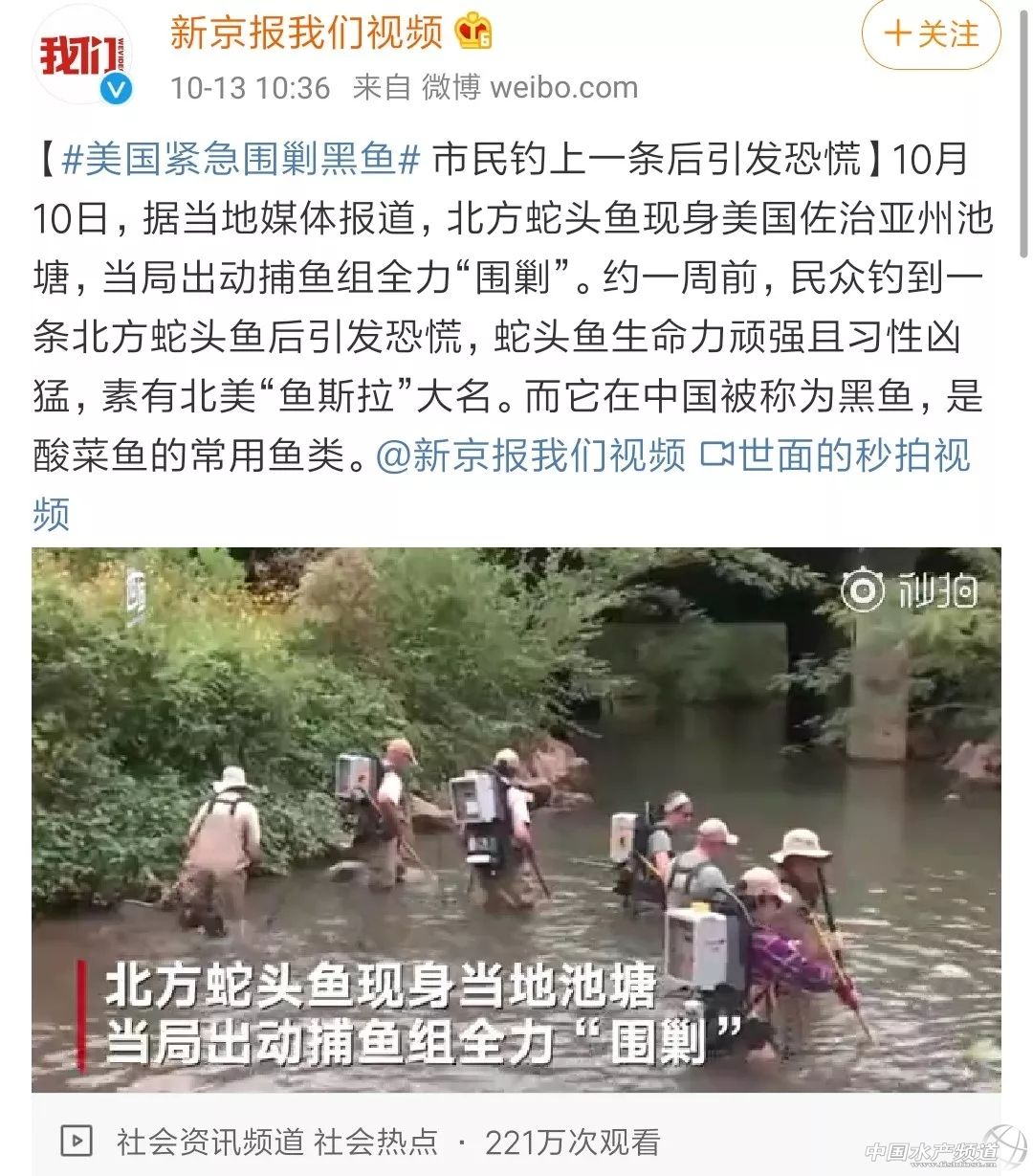Follow the 新京报我们视频 account
The width and height of the screenshot is (1033, 1176).
point(931,35)
